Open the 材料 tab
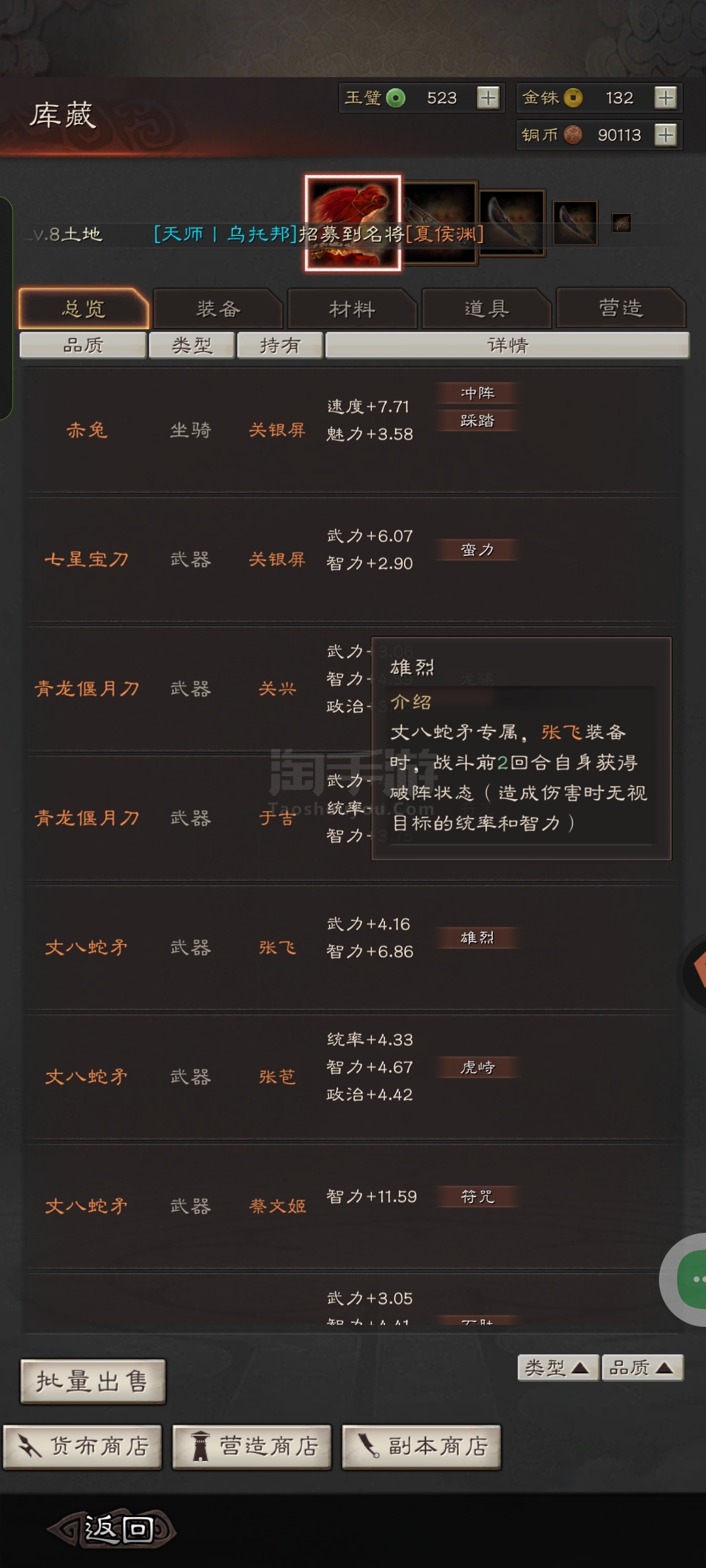The height and width of the screenshot is (1568, 706). 353,308
